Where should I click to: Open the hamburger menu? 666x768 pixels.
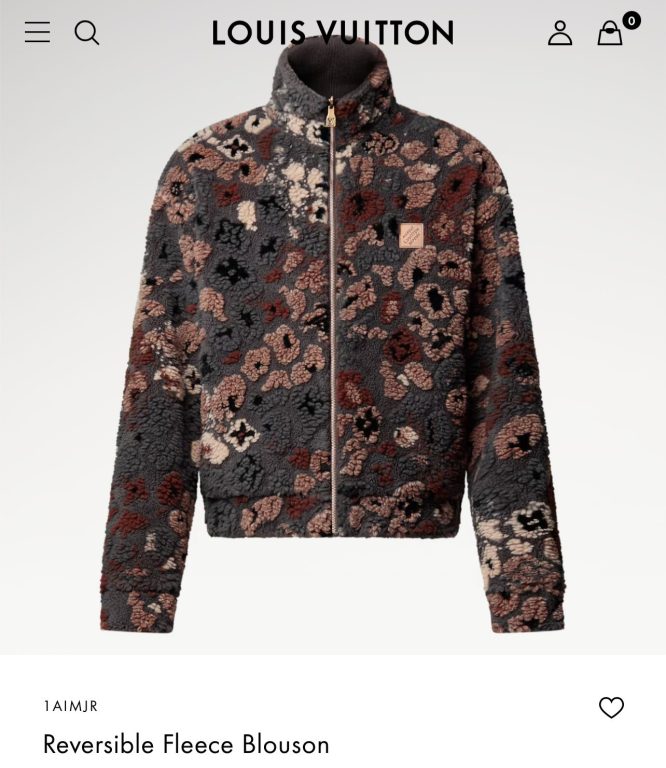[37, 33]
